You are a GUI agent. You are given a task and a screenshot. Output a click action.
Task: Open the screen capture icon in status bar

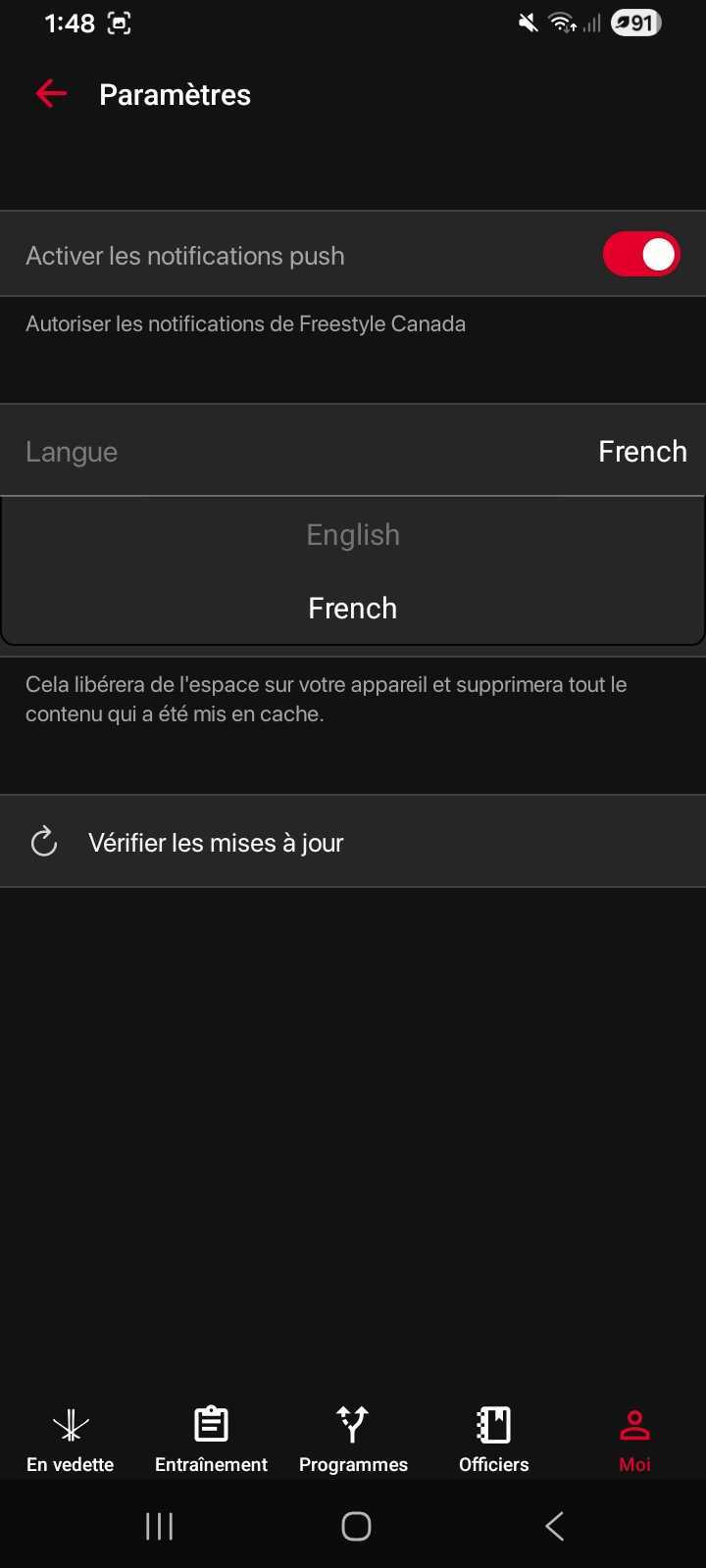120,23
